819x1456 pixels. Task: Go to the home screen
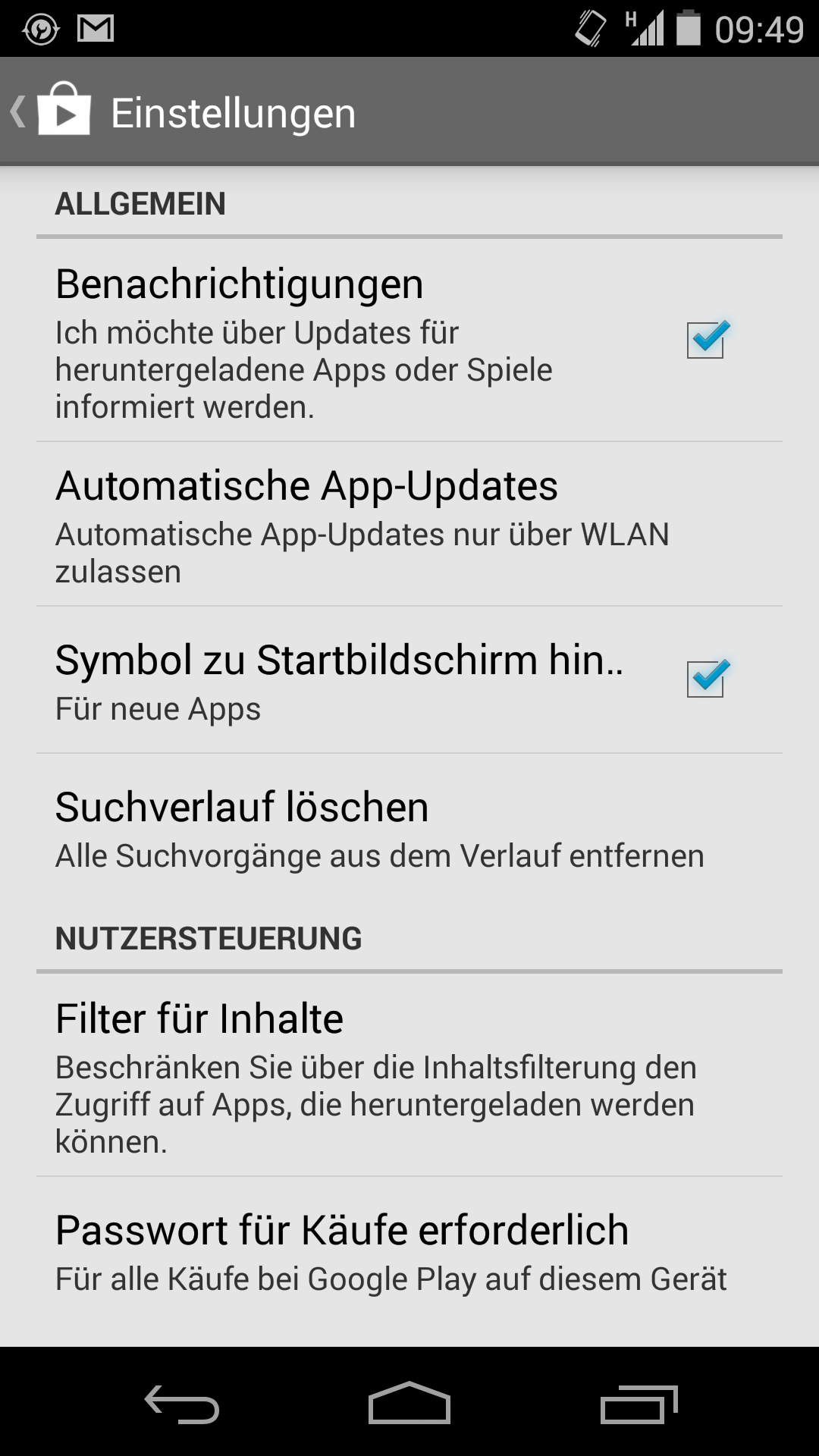(x=409, y=1403)
